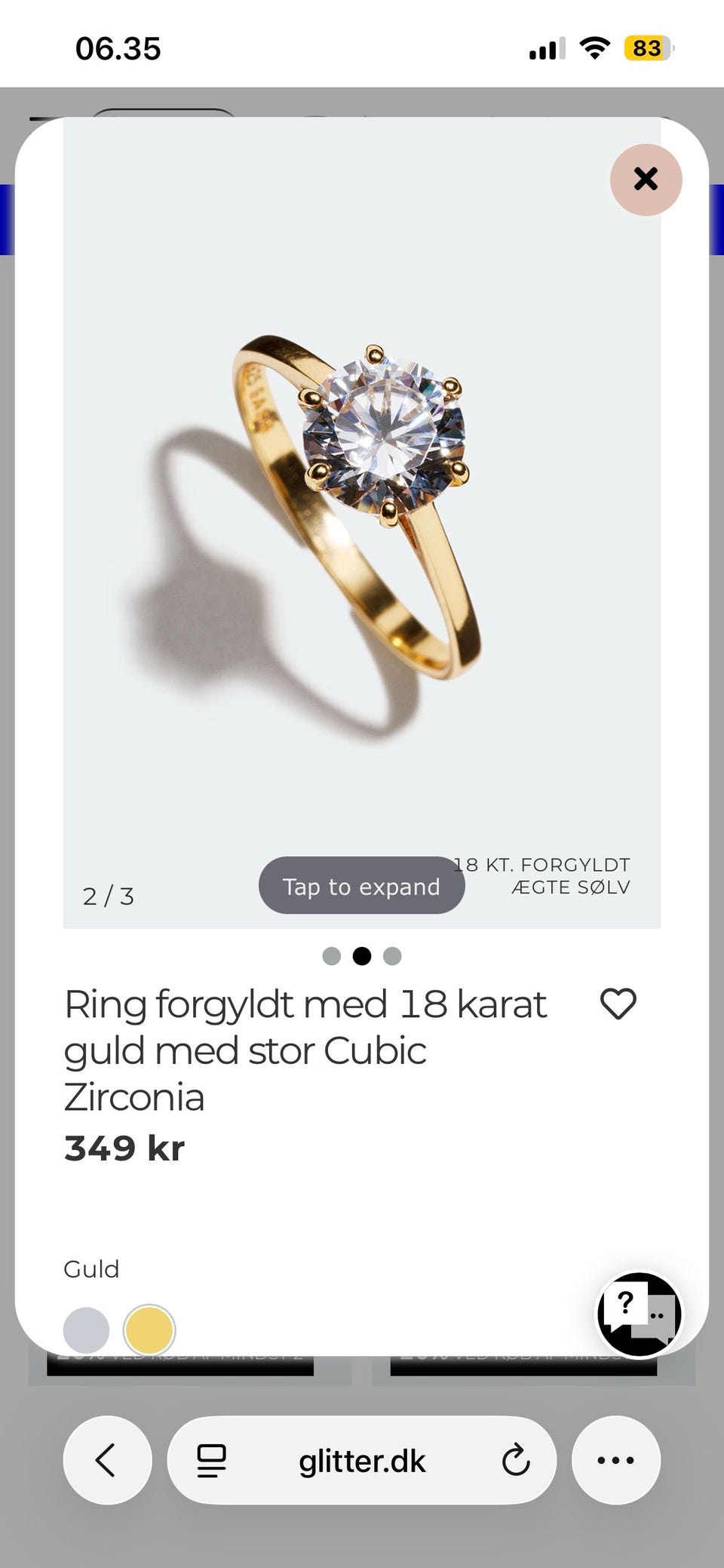Screen dimensions: 724x1568
Task: Tap to expand the ring photo
Action: tap(361, 886)
